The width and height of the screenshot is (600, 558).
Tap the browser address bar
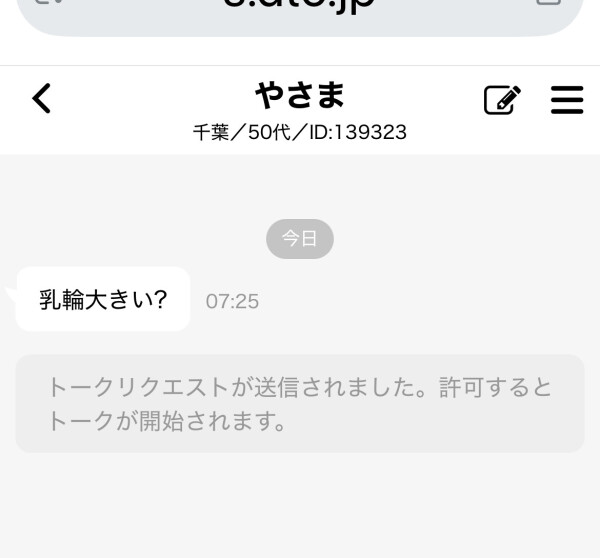(x=300, y=10)
